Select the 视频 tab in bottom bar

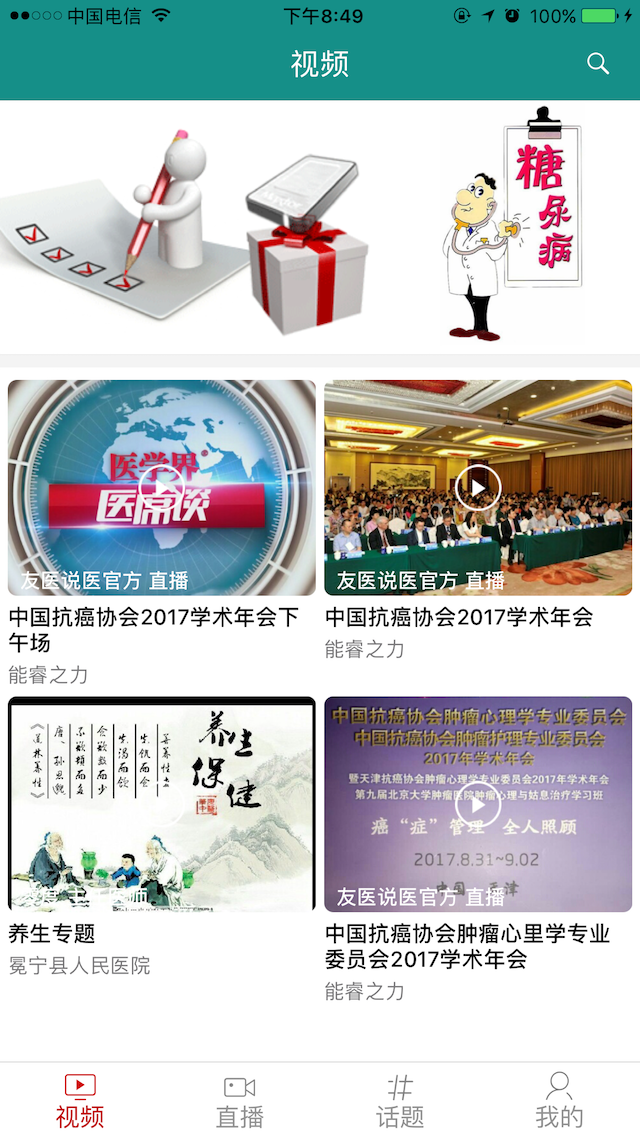81,1101
